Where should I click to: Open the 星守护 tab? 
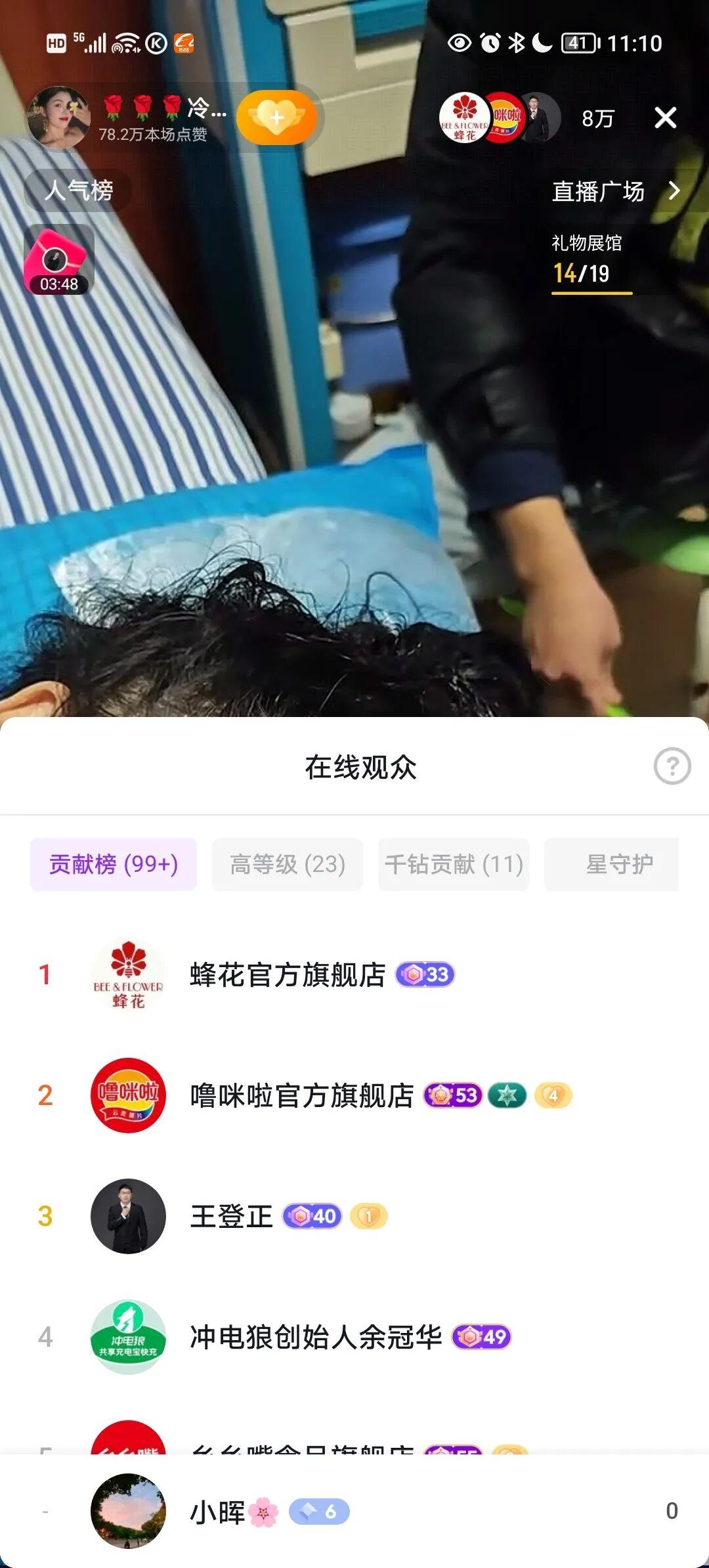(611, 865)
